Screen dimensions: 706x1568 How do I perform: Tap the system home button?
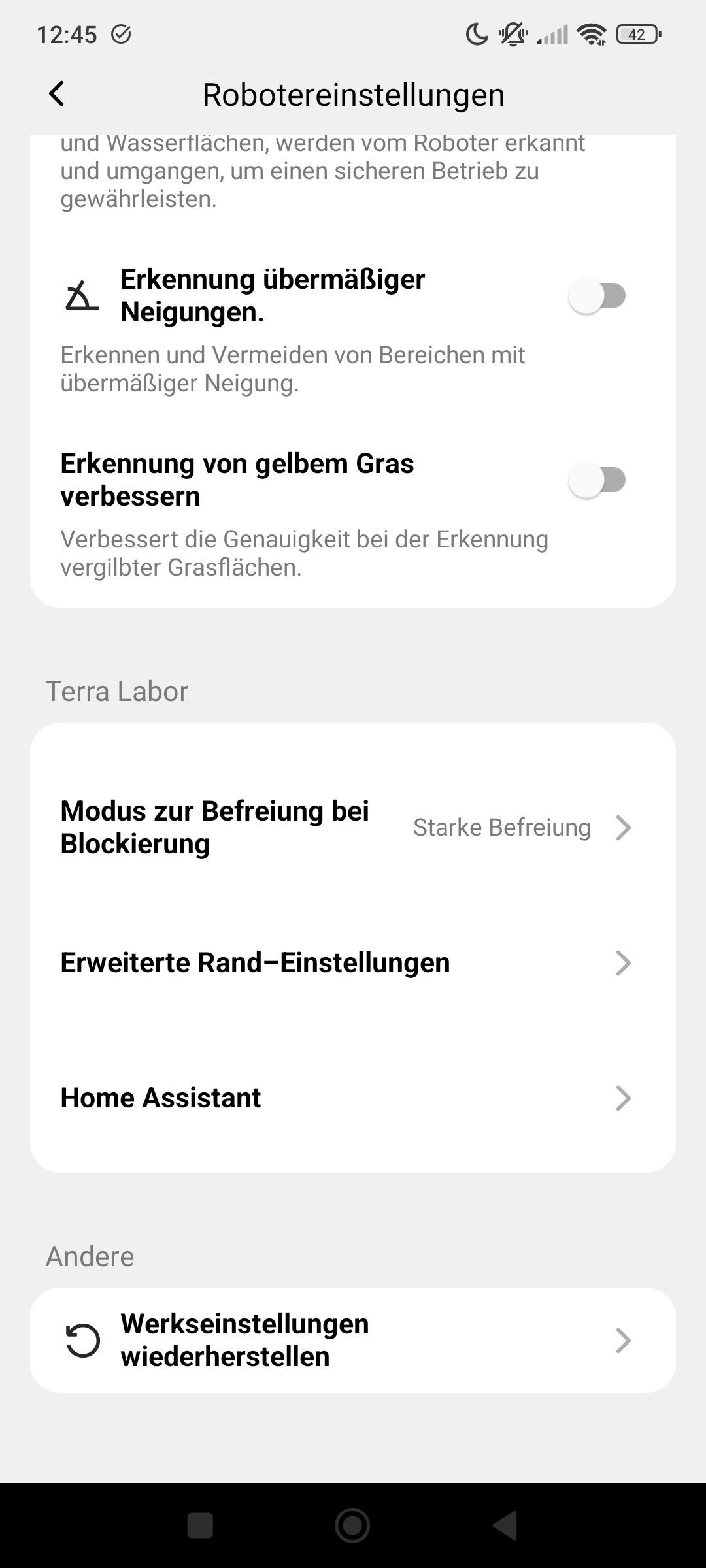tap(352, 1526)
